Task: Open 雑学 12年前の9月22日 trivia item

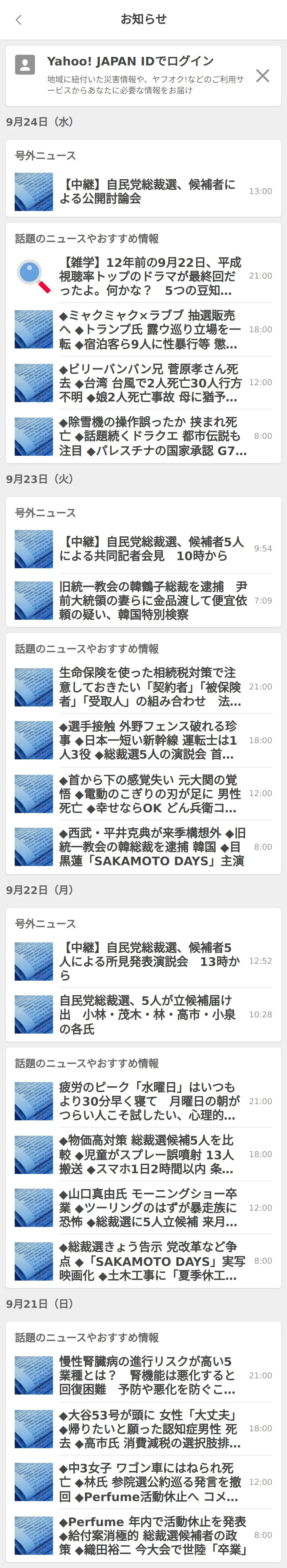Action: (146, 276)
